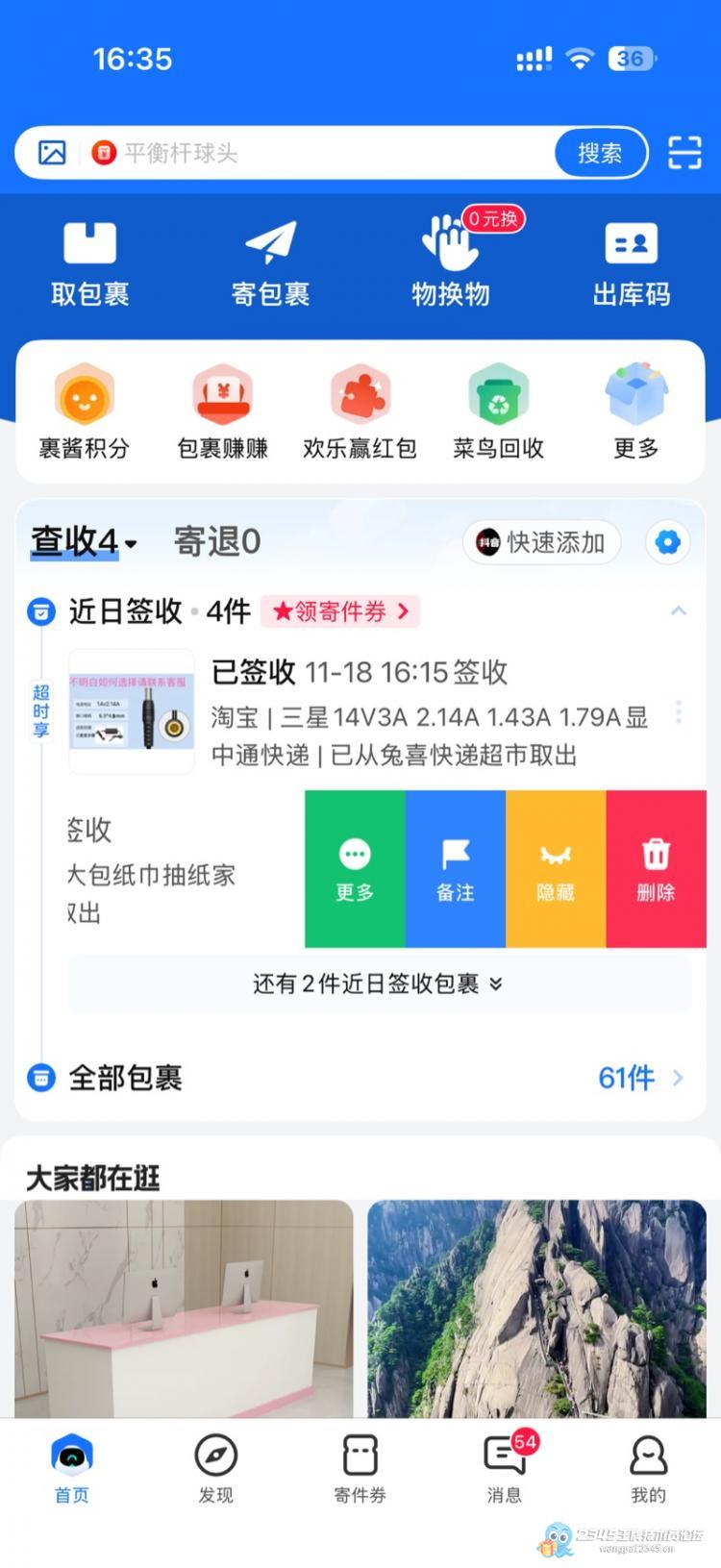The height and width of the screenshot is (1568, 721).
Task: Open 寄包裹 to send a parcel
Action: coord(270,263)
